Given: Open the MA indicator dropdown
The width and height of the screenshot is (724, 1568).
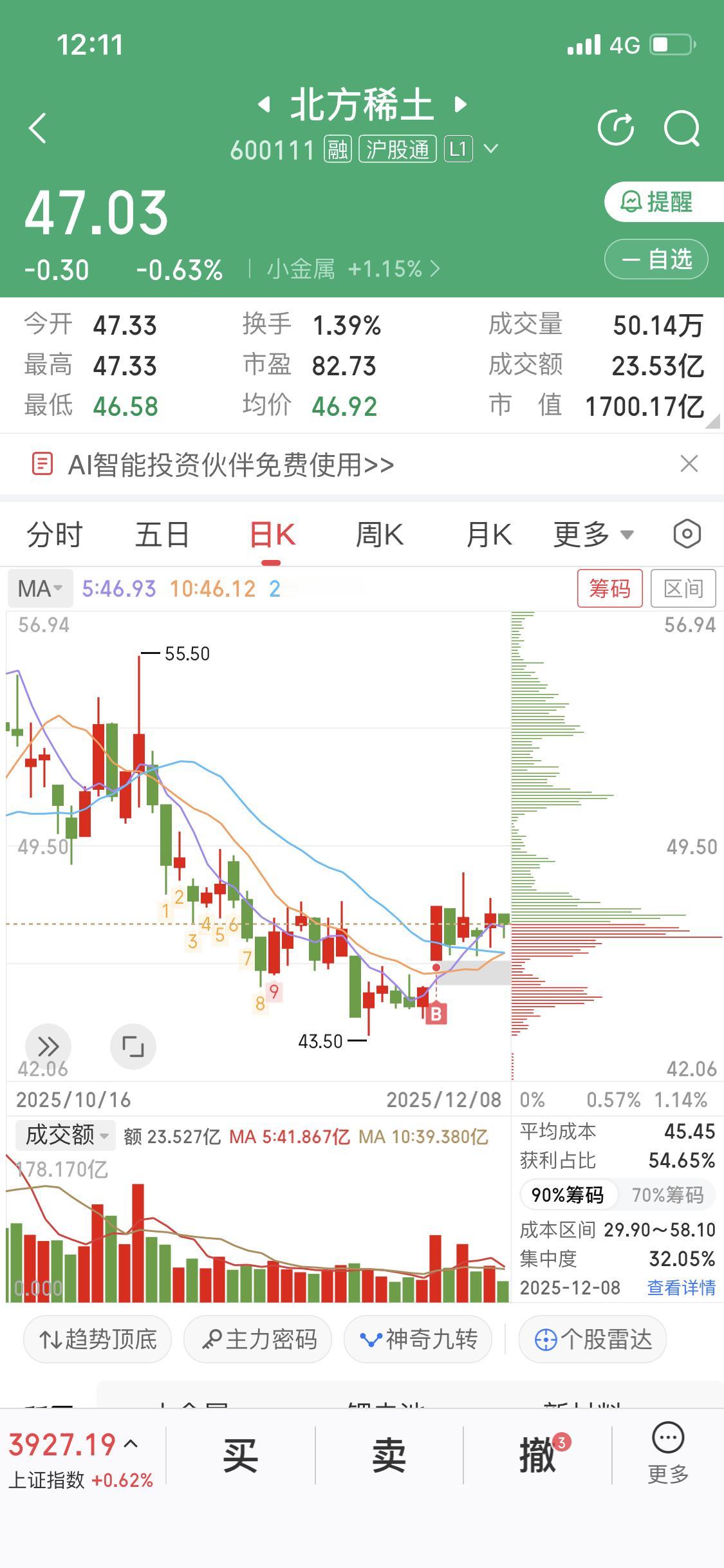Looking at the screenshot, I should pos(40,588).
